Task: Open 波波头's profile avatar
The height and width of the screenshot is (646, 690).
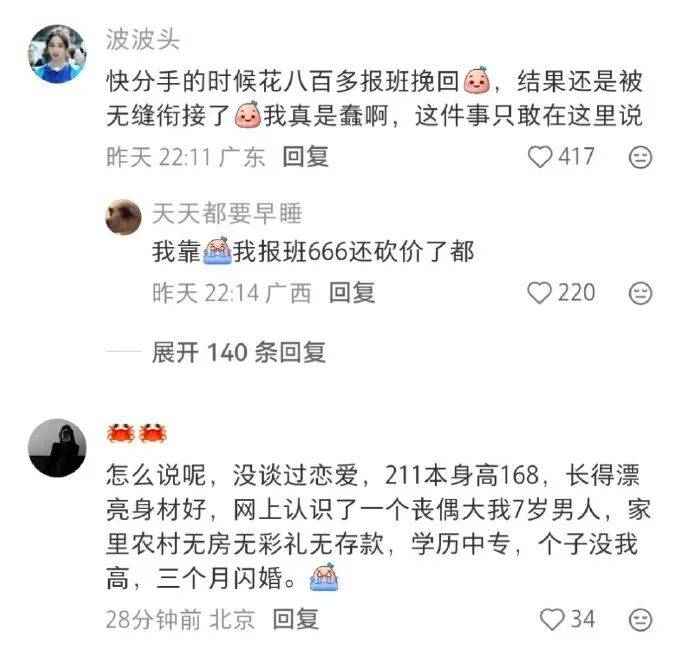Action: click(x=57, y=54)
